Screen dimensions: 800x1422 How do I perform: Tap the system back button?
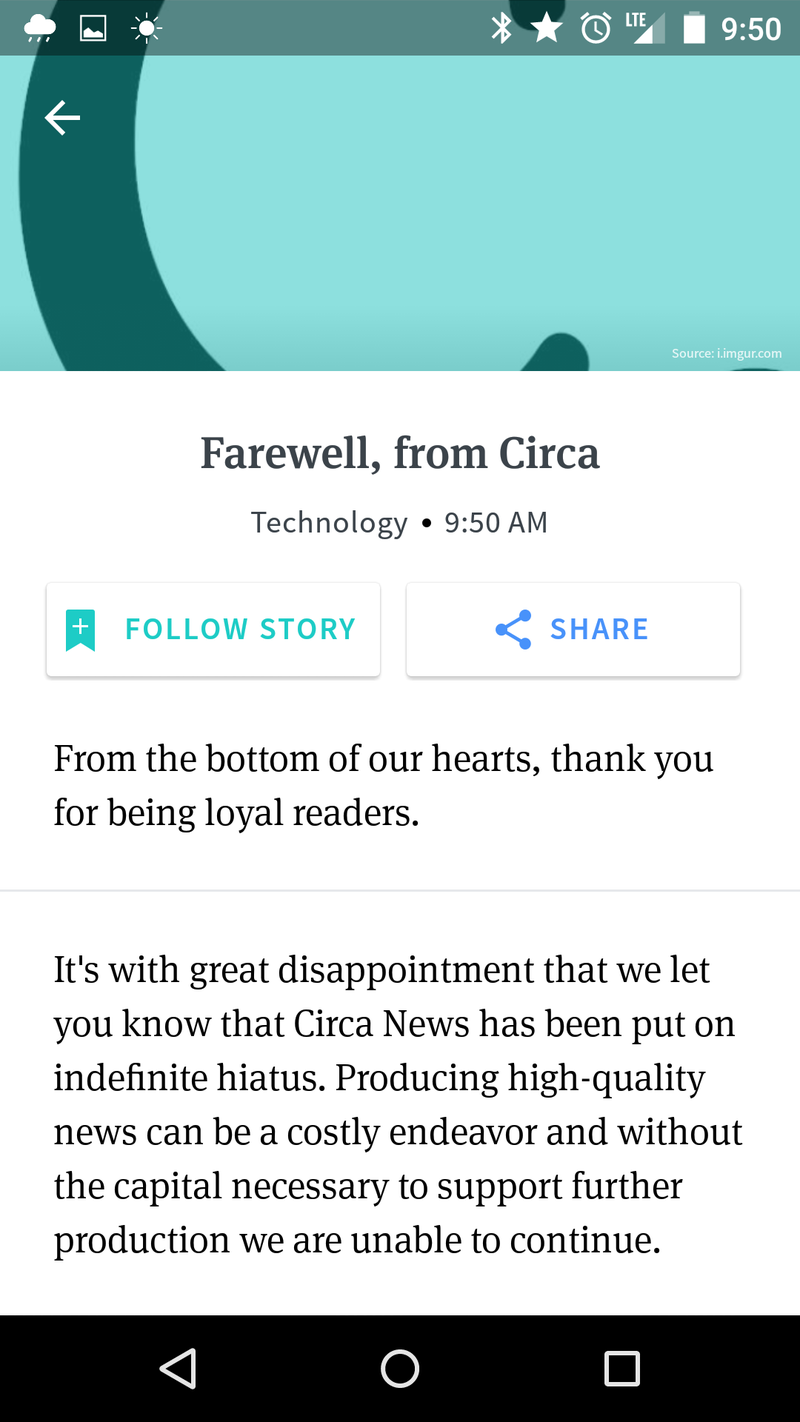click(178, 1368)
